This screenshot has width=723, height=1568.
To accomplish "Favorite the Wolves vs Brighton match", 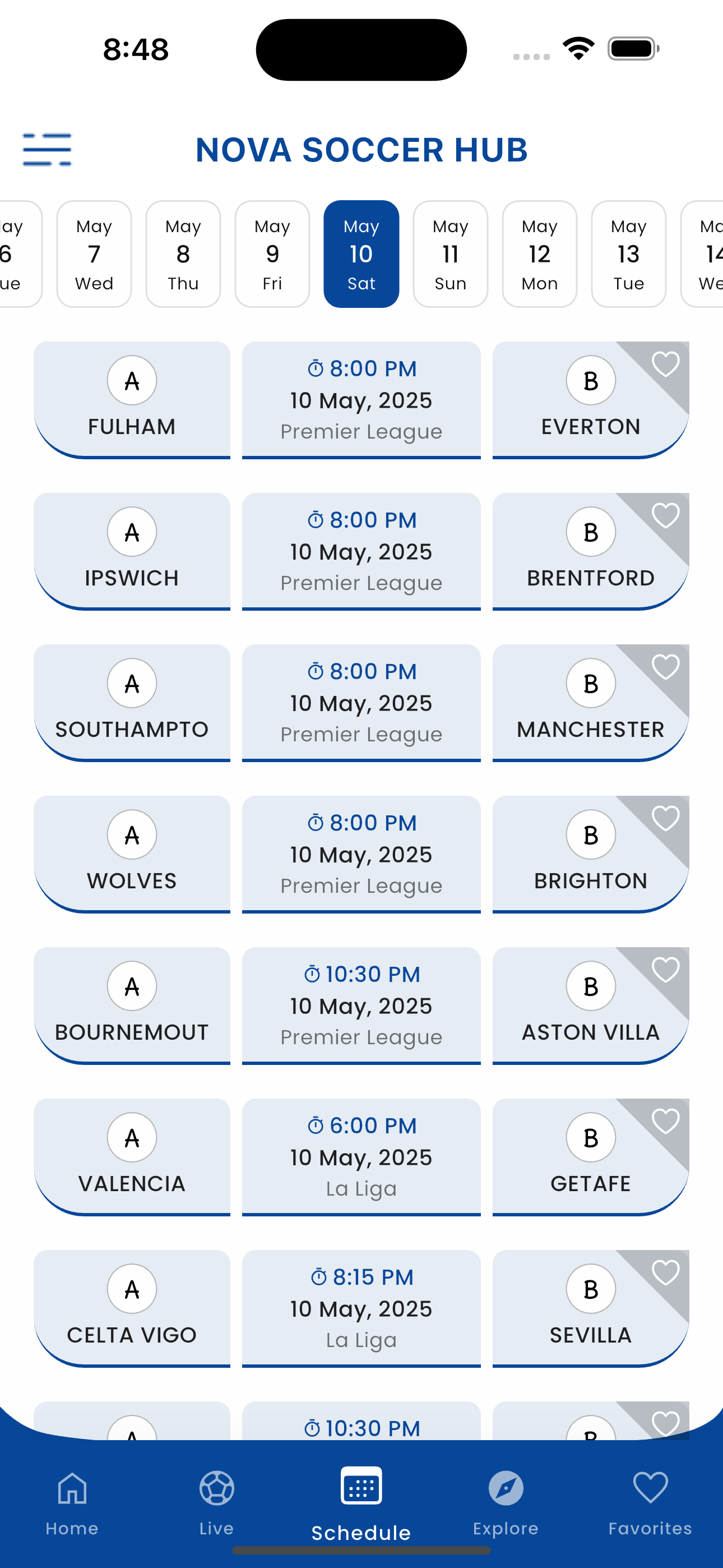I will [665, 818].
